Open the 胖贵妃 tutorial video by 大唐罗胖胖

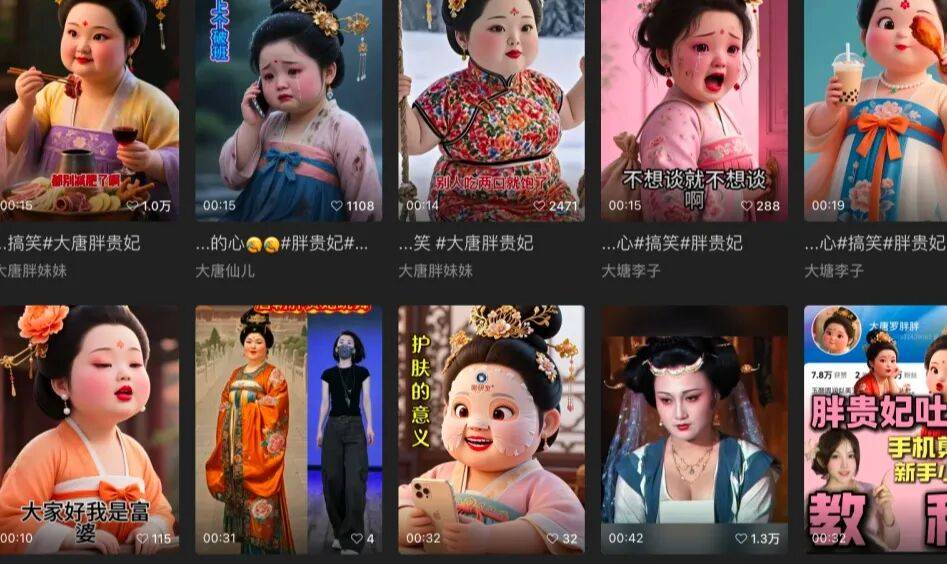coord(876,428)
